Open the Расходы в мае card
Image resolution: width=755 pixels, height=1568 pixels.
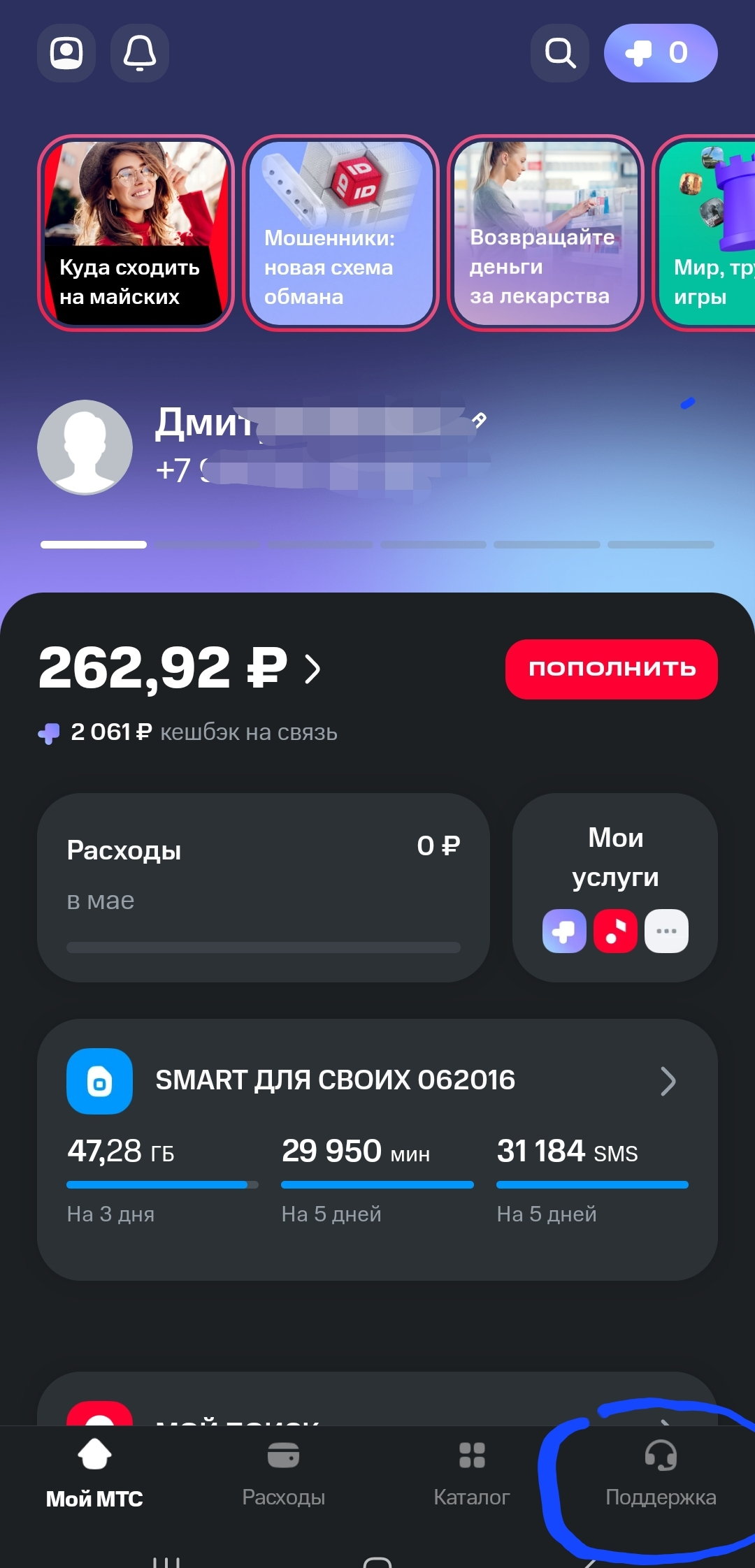(x=264, y=887)
